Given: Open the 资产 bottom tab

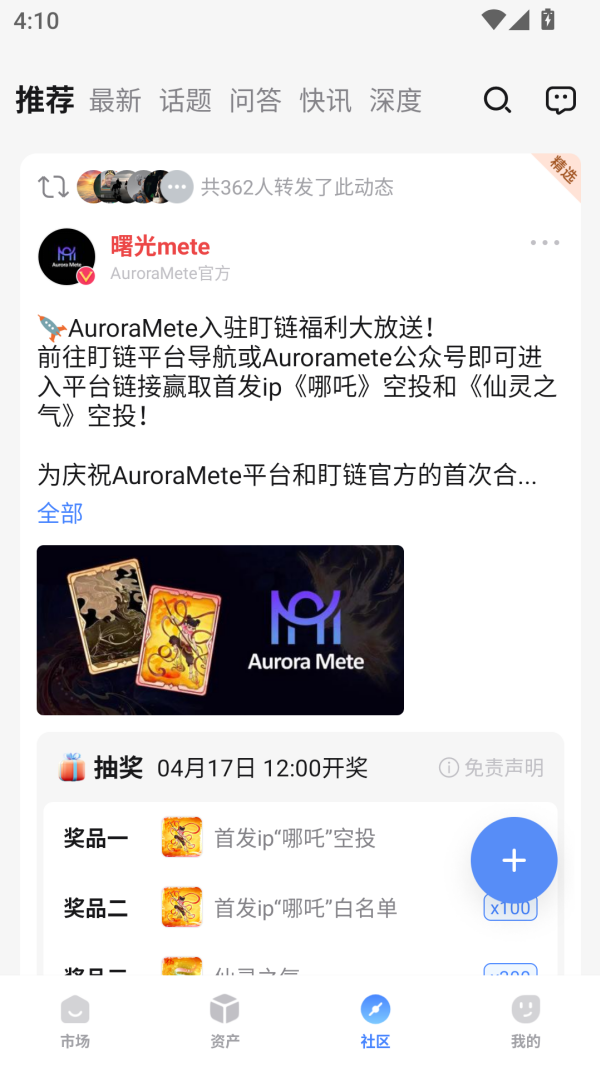Looking at the screenshot, I should tap(225, 1021).
